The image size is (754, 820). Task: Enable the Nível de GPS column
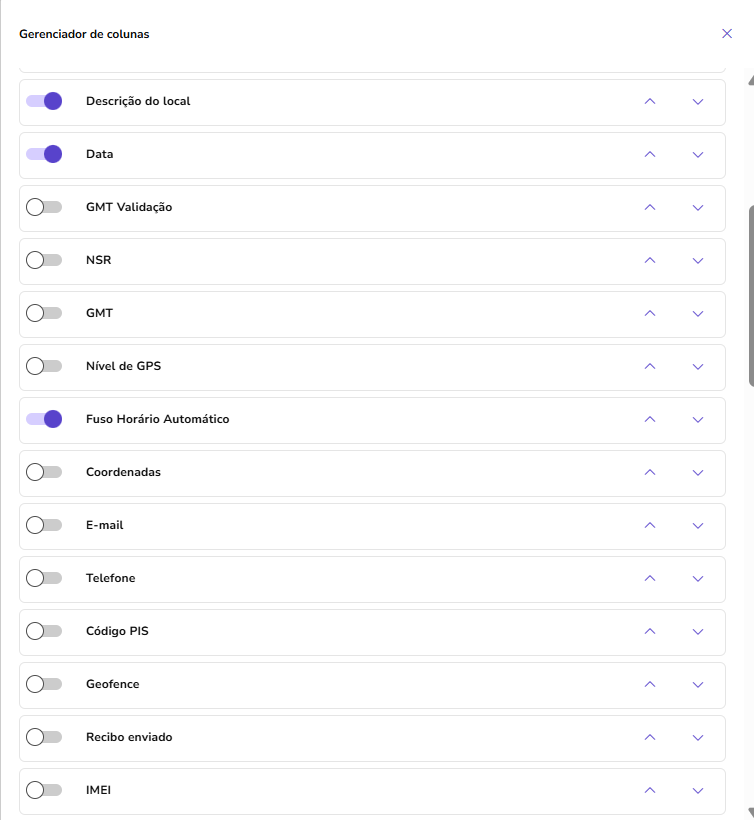[44, 366]
